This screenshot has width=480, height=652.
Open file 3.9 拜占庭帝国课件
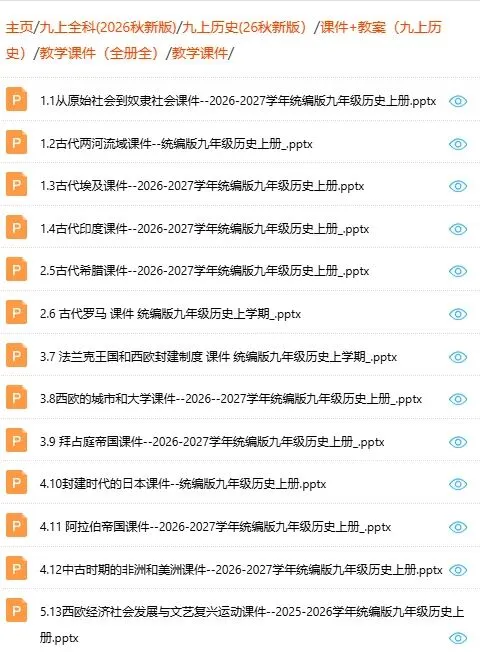[x=212, y=442]
